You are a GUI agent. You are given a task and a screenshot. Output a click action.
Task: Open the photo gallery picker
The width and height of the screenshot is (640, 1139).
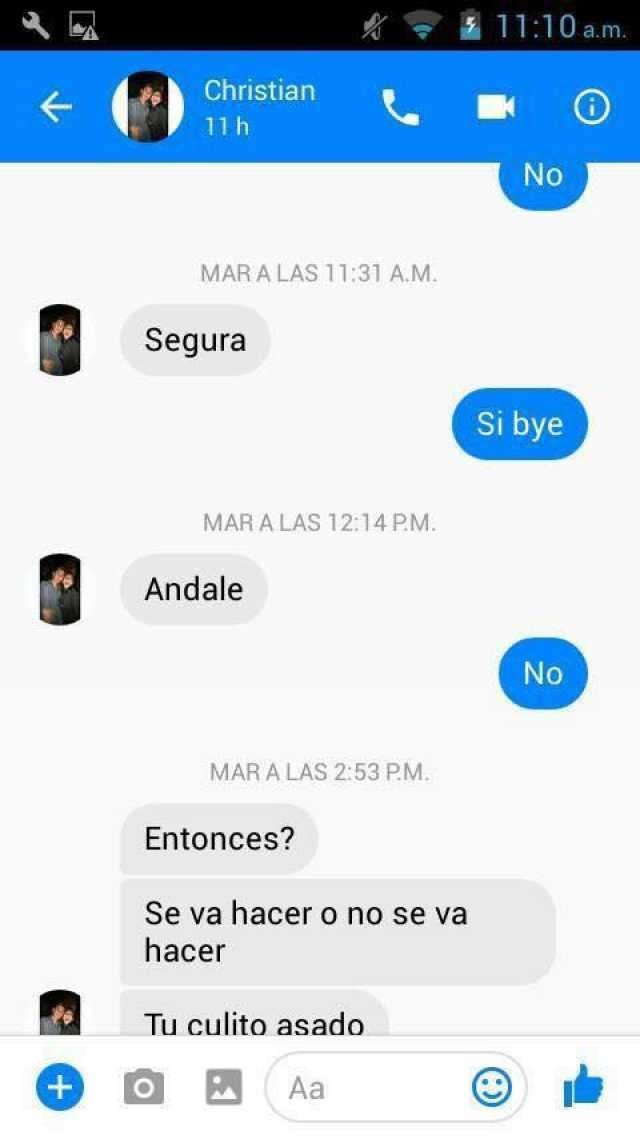coord(224,1087)
